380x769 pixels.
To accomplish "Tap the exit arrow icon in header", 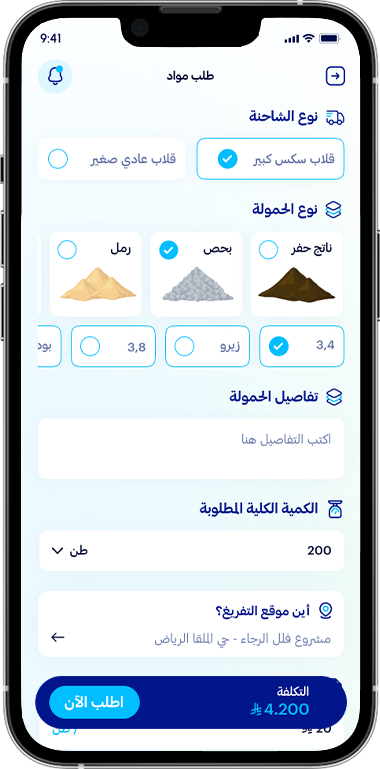I will (335, 76).
